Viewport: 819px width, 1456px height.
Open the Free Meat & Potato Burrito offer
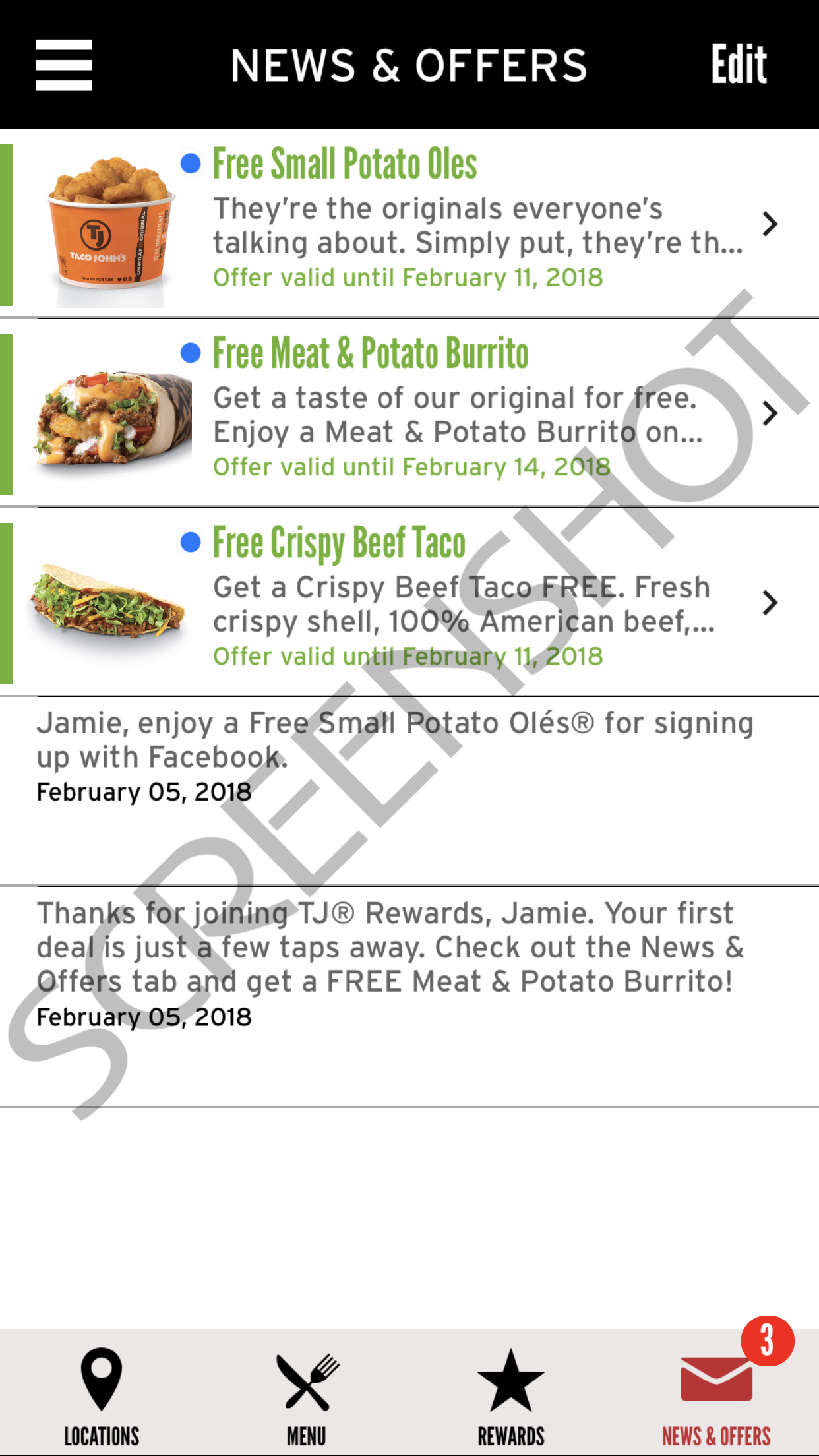(409, 413)
